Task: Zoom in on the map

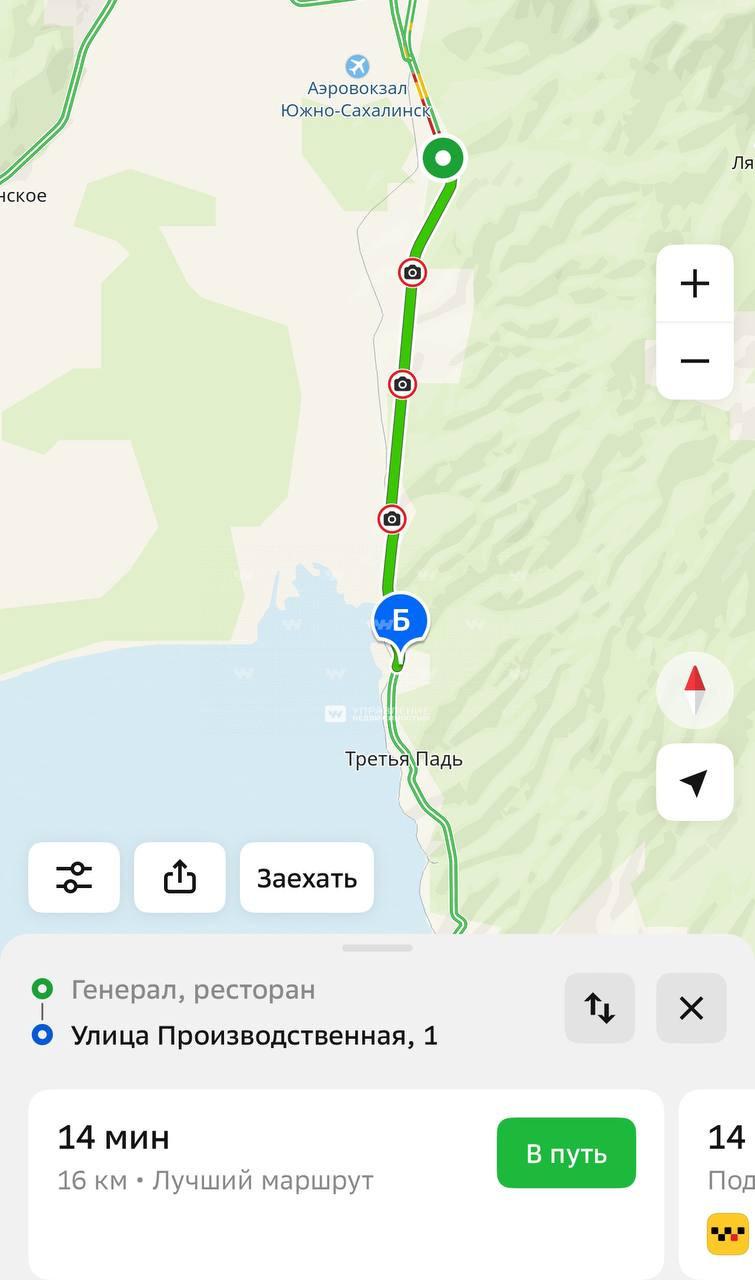Action: 694,284
